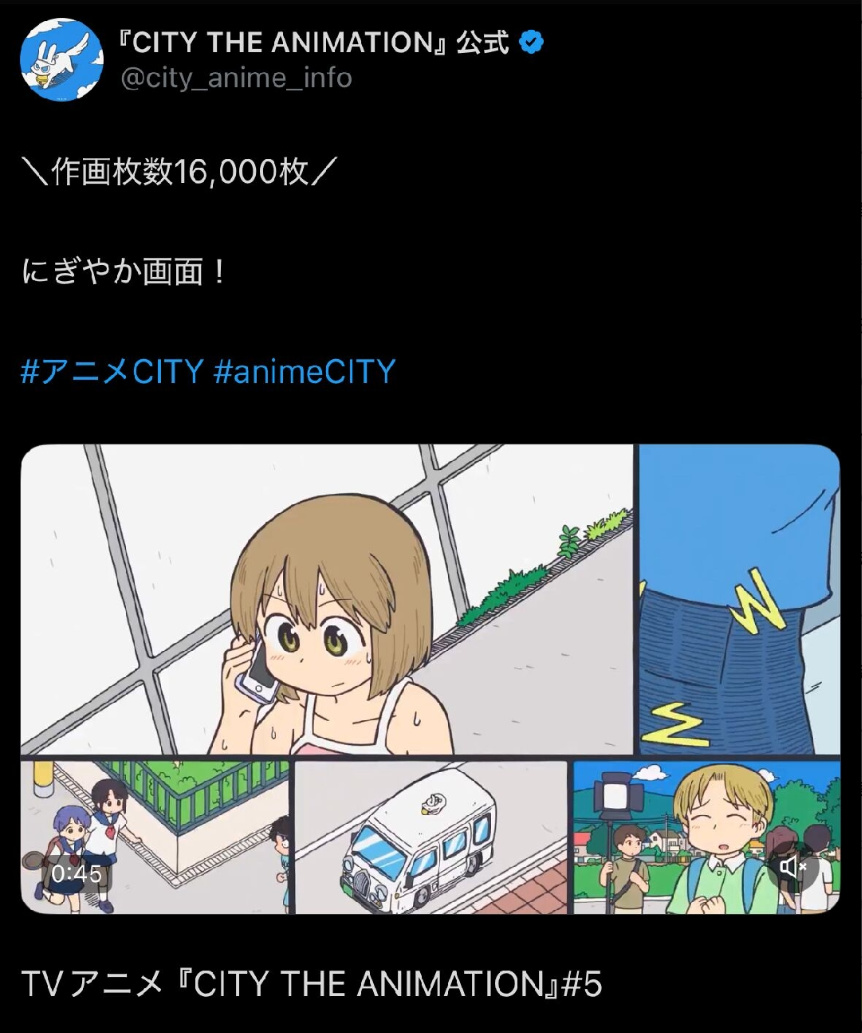Open the #animeCITY hashtag

coord(304,371)
